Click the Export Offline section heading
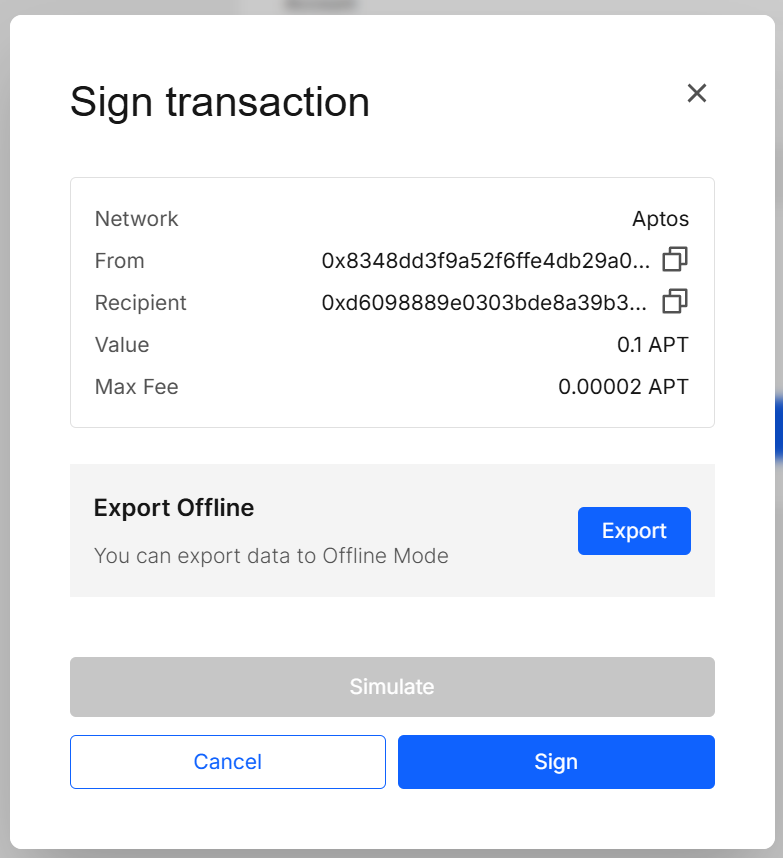Viewport: 783px width, 858px height. (173, 508)
